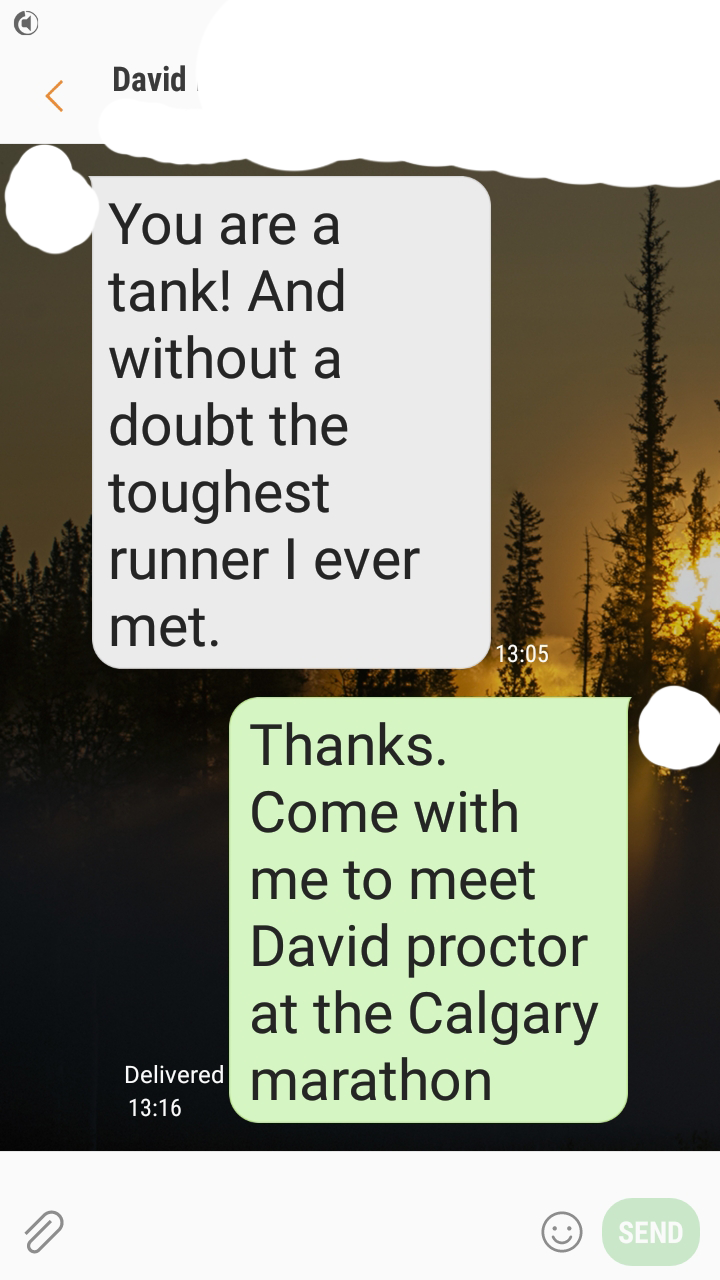Viewport: 720px width, 1280px height.
Task: Tap the SEND button
Action: point(650,1232)
